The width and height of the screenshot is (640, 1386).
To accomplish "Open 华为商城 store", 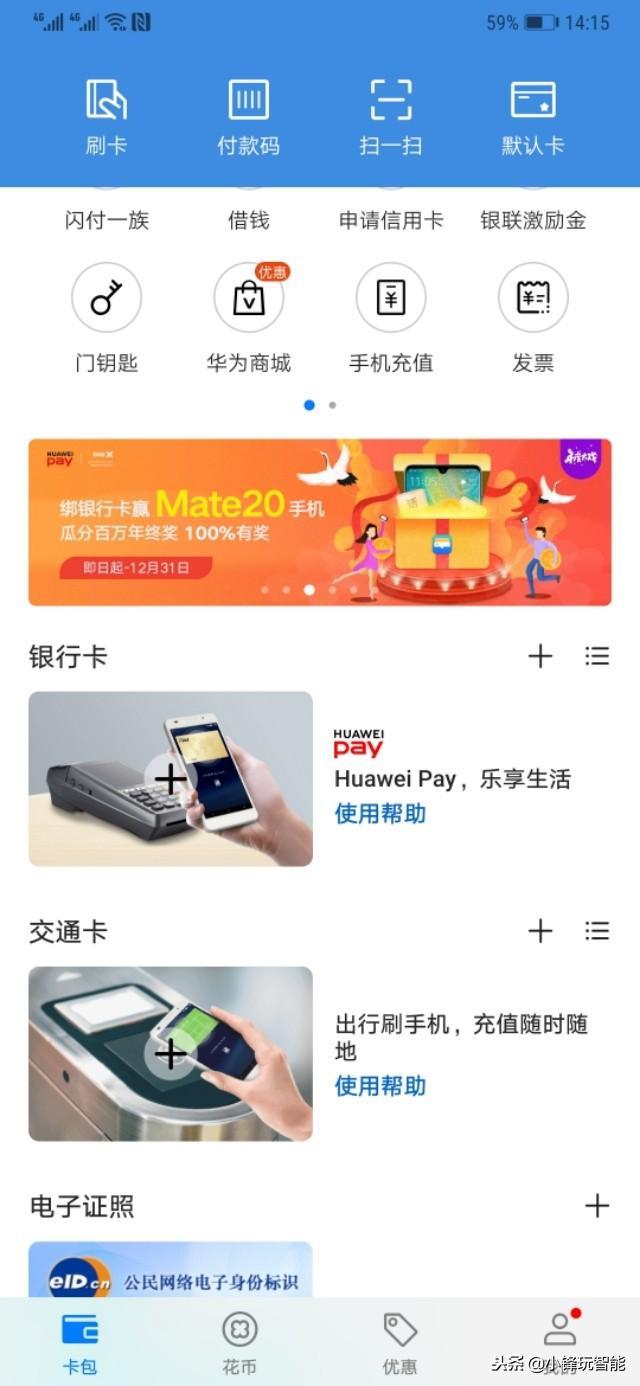I will 248,318.
